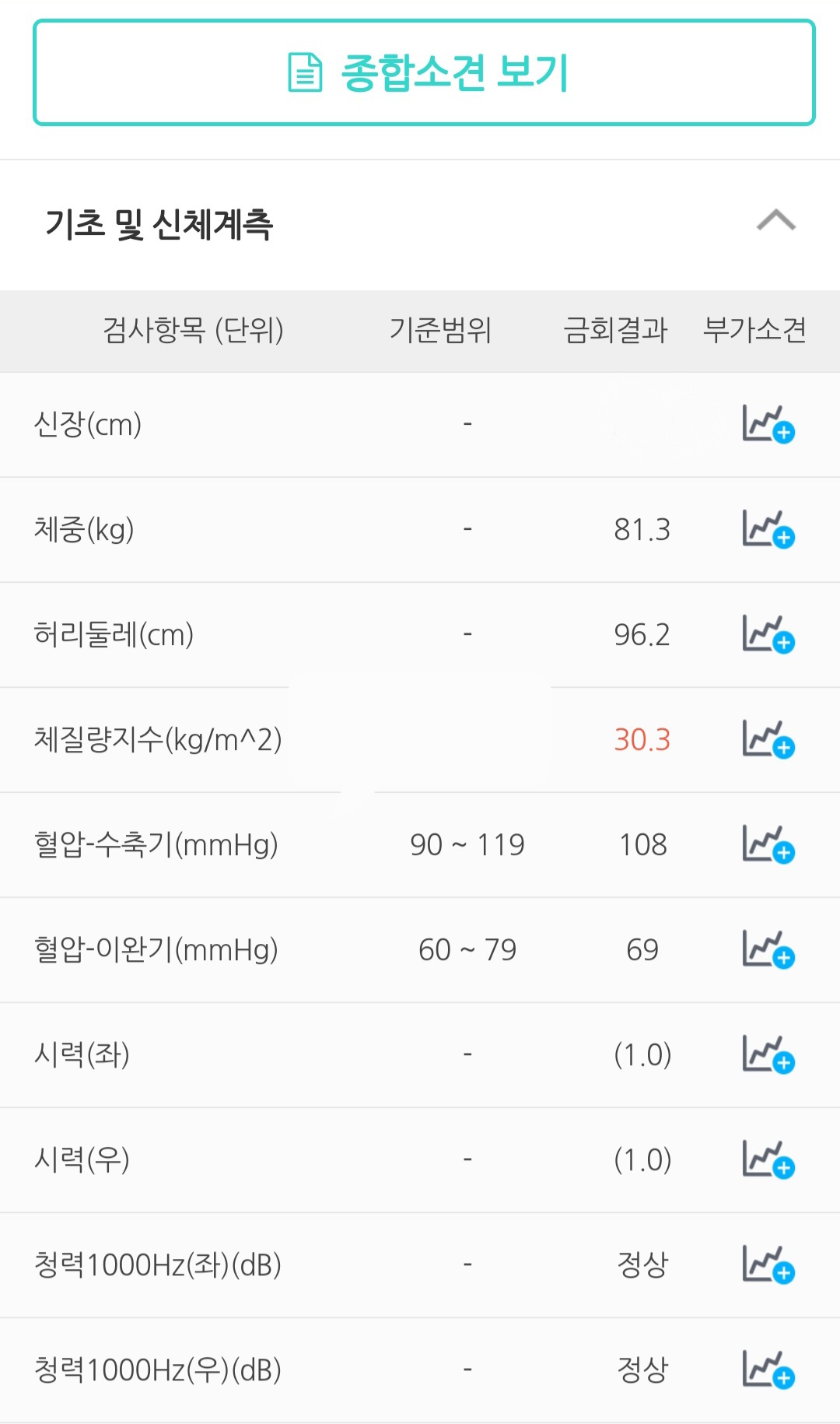Open trend chart for 신장(cm)
840x1424 pixels.
[x=768, y=424]
